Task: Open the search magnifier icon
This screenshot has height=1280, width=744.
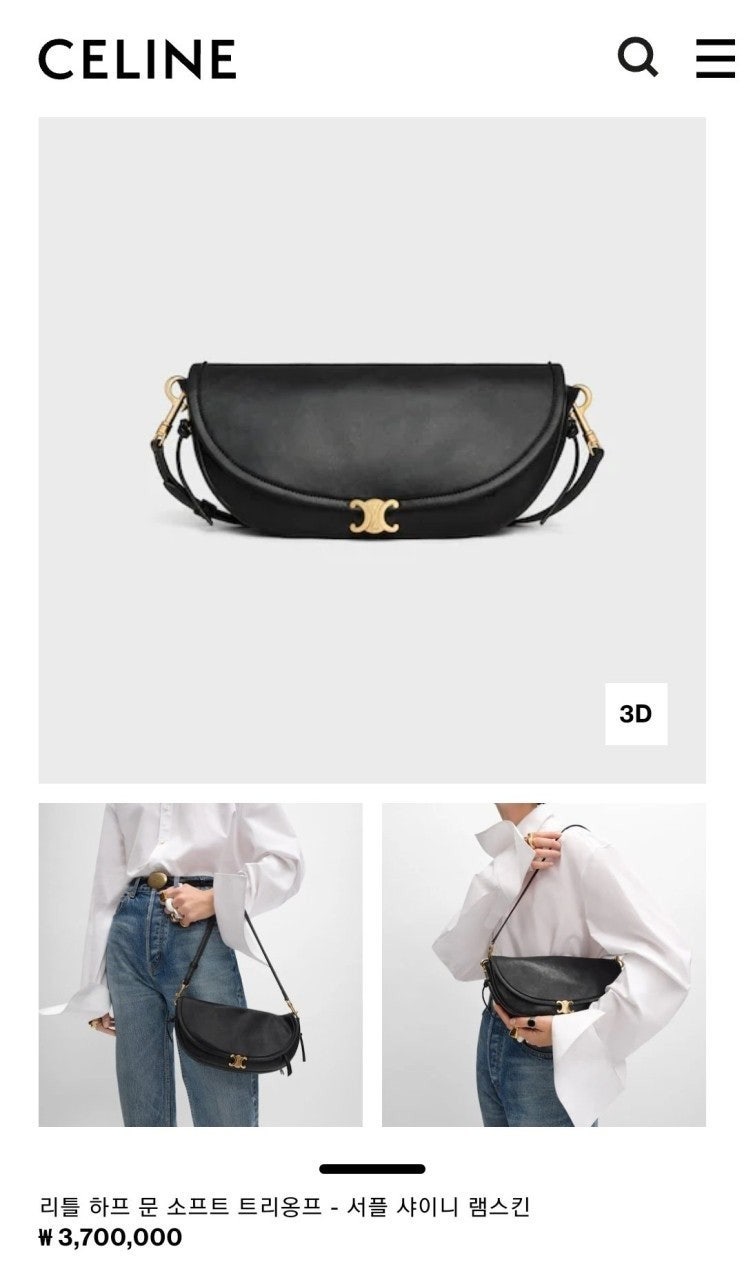Action: [637, 58]
